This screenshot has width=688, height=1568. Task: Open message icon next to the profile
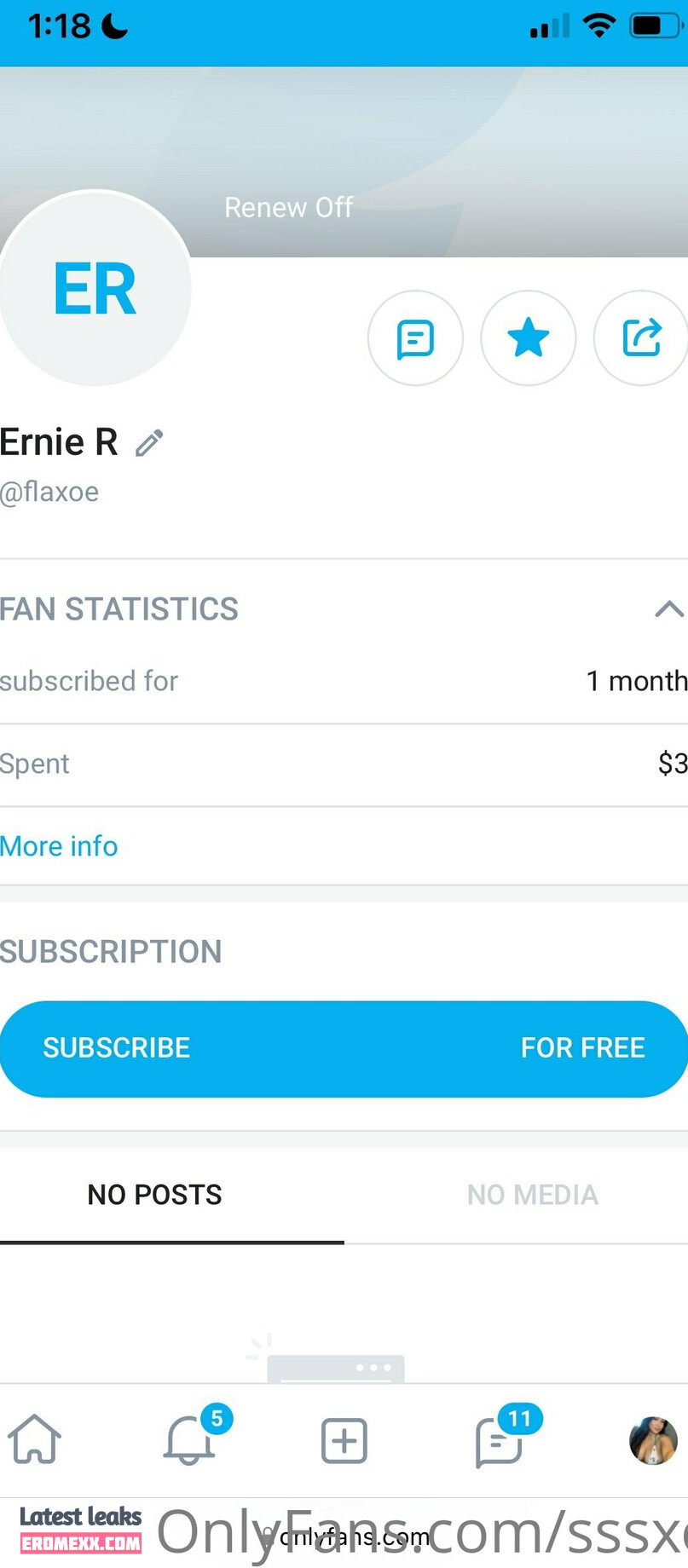(x=415, y=338)
